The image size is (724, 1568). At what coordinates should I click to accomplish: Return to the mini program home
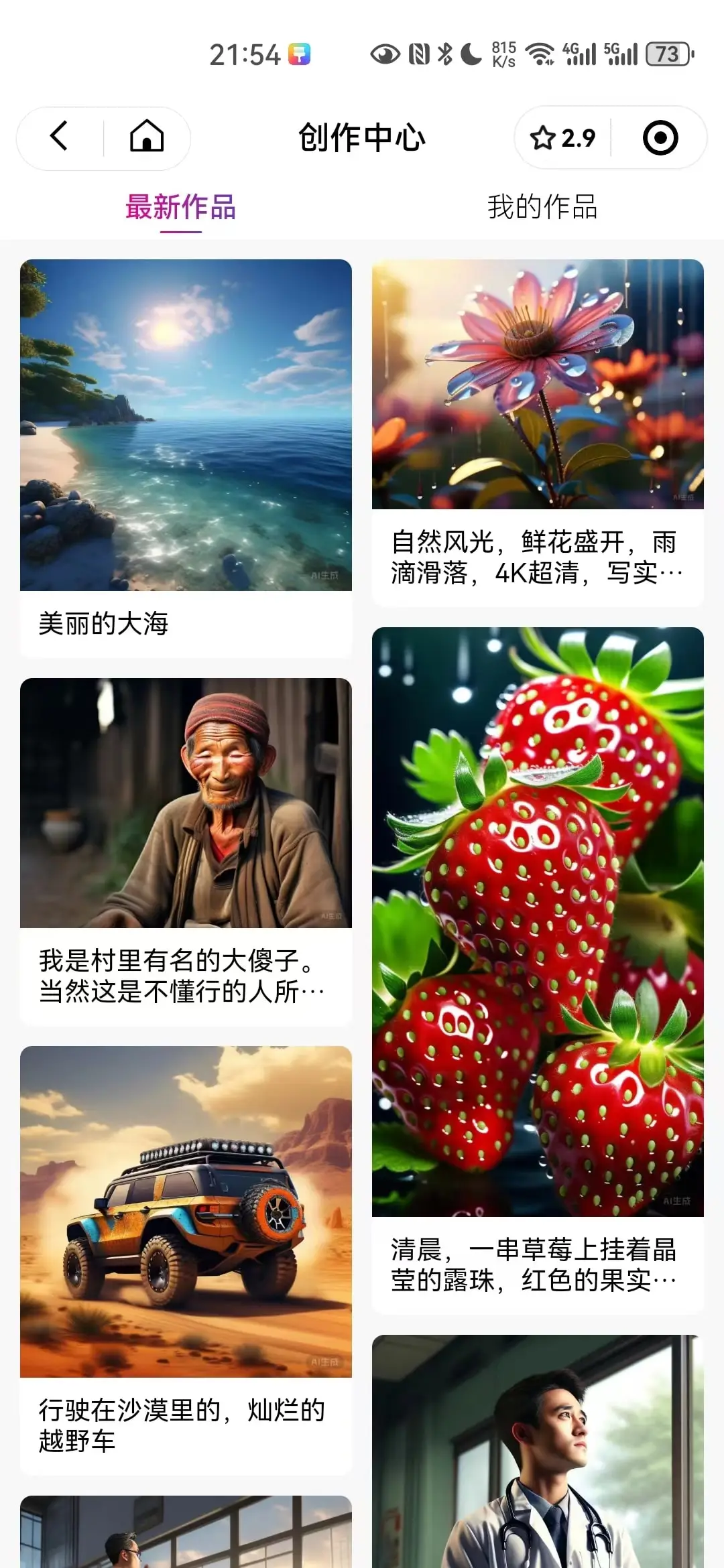pyautogui.click(x=147, y=137)
